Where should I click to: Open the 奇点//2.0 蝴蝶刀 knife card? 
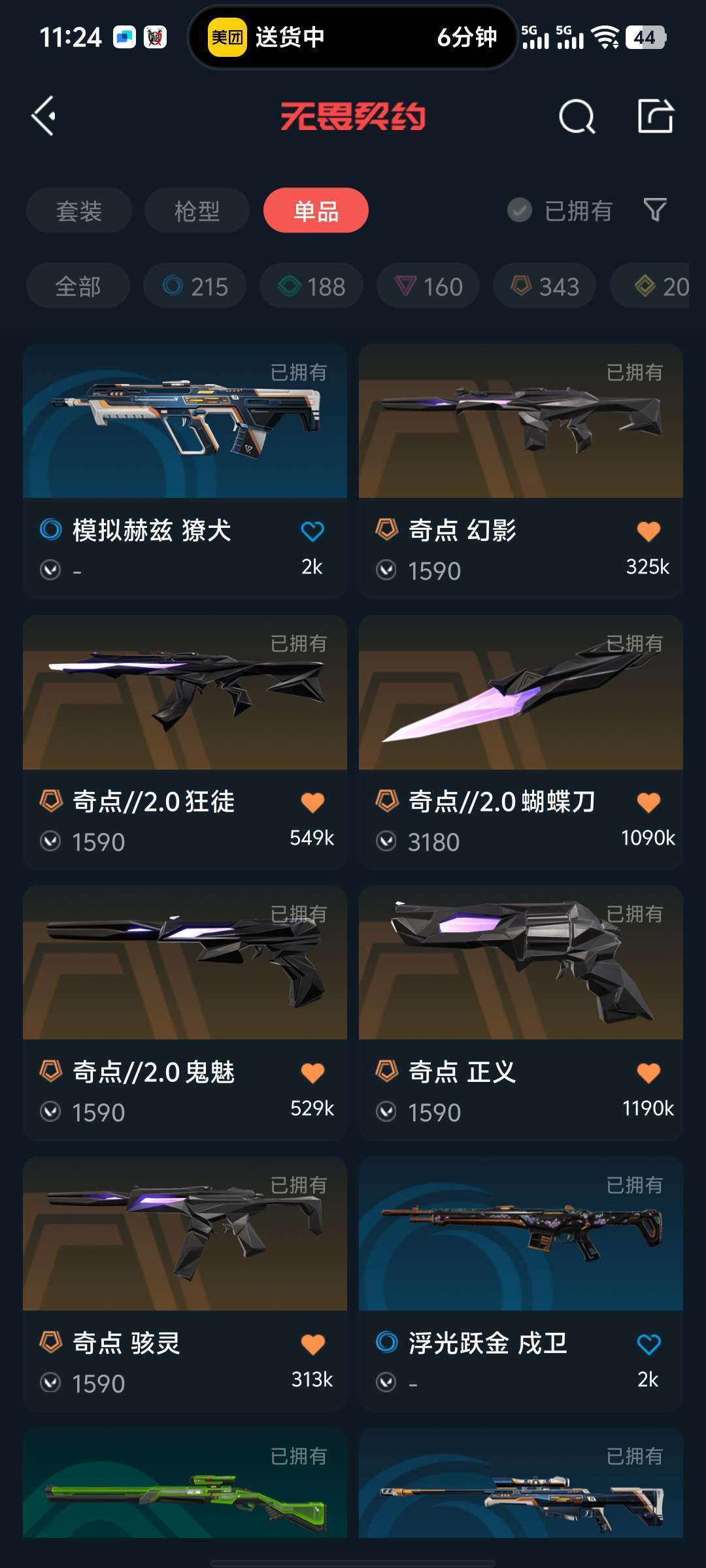click(520, 693)
